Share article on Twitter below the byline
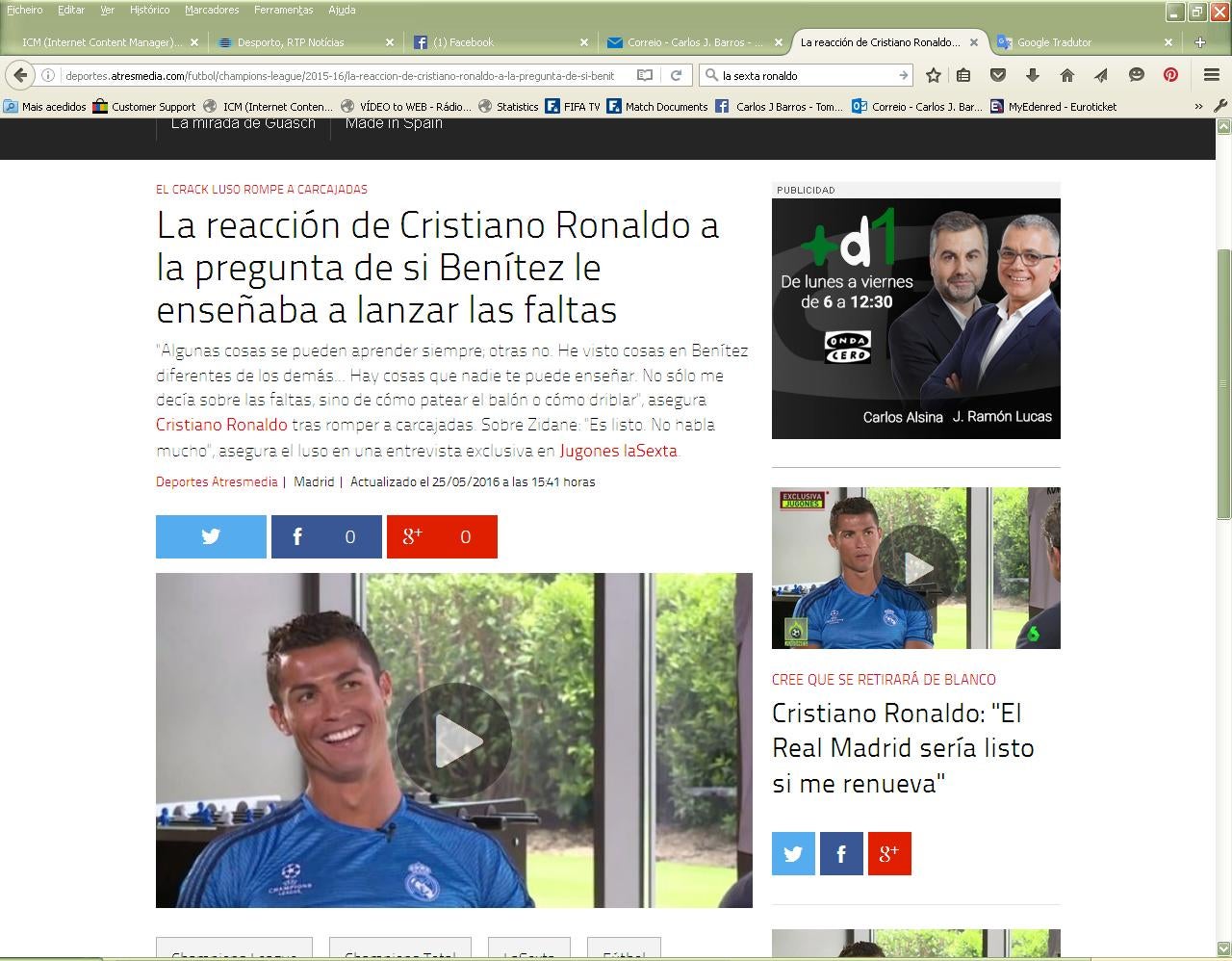 click(x=211, y=536)
